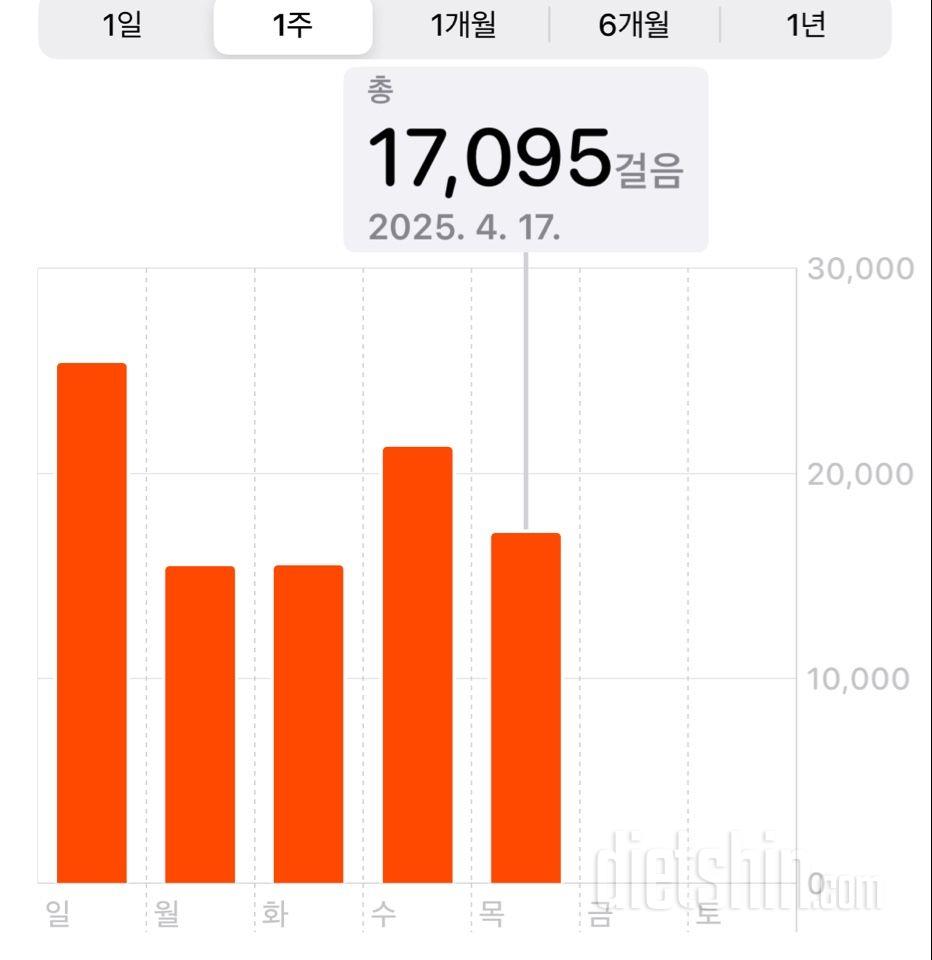
Task: Tap the 화 (Tuesday) step bar
Action: coord(308,724)
